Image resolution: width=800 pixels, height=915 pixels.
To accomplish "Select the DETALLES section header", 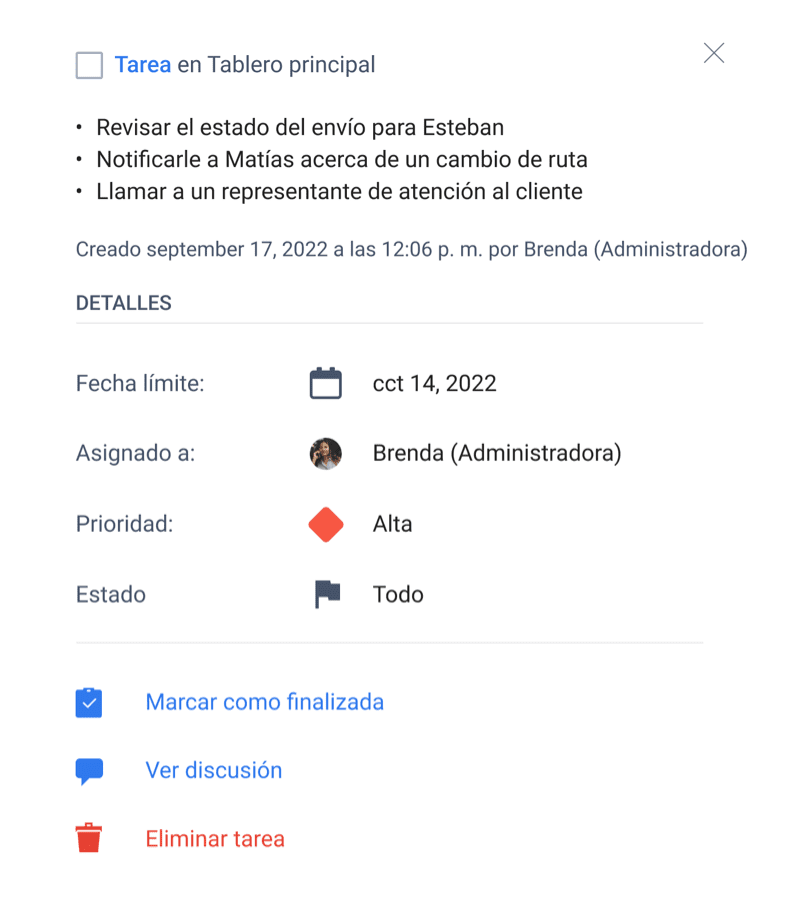I will pos(123,302).
